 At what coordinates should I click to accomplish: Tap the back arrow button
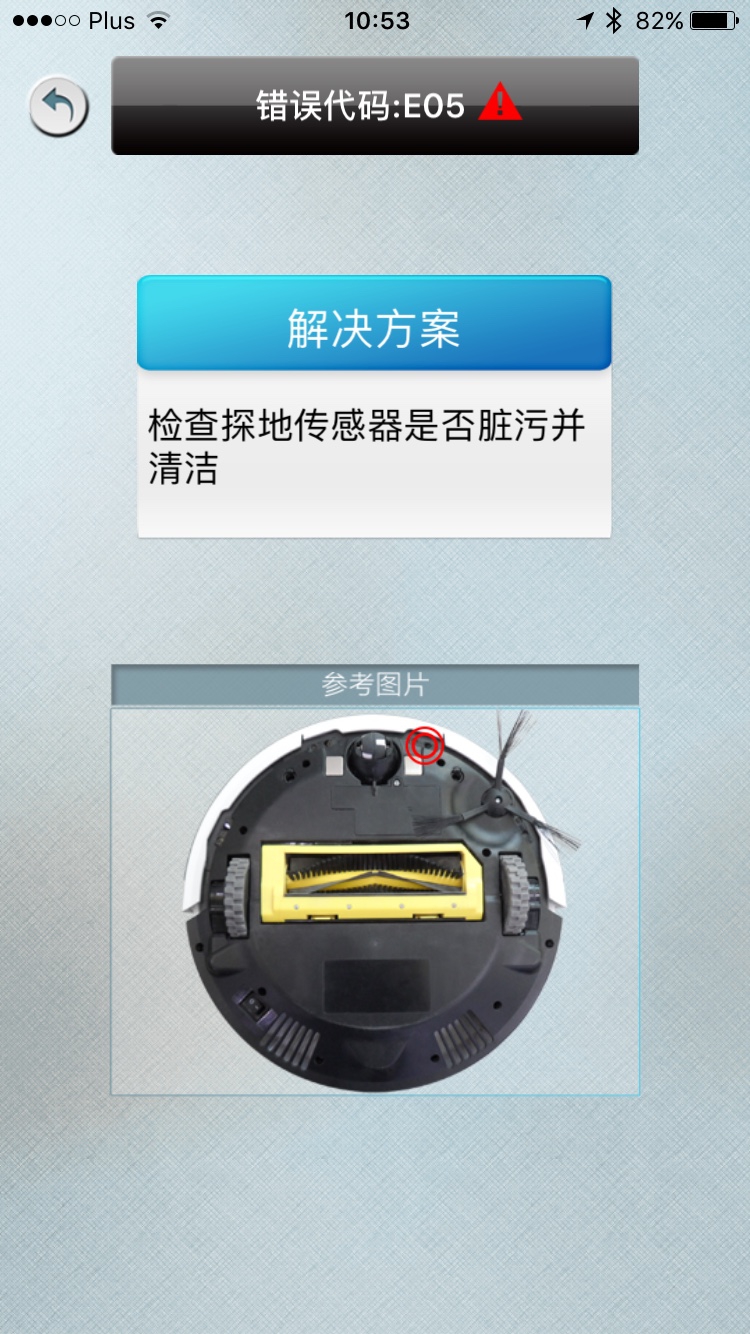coord(58,106)
